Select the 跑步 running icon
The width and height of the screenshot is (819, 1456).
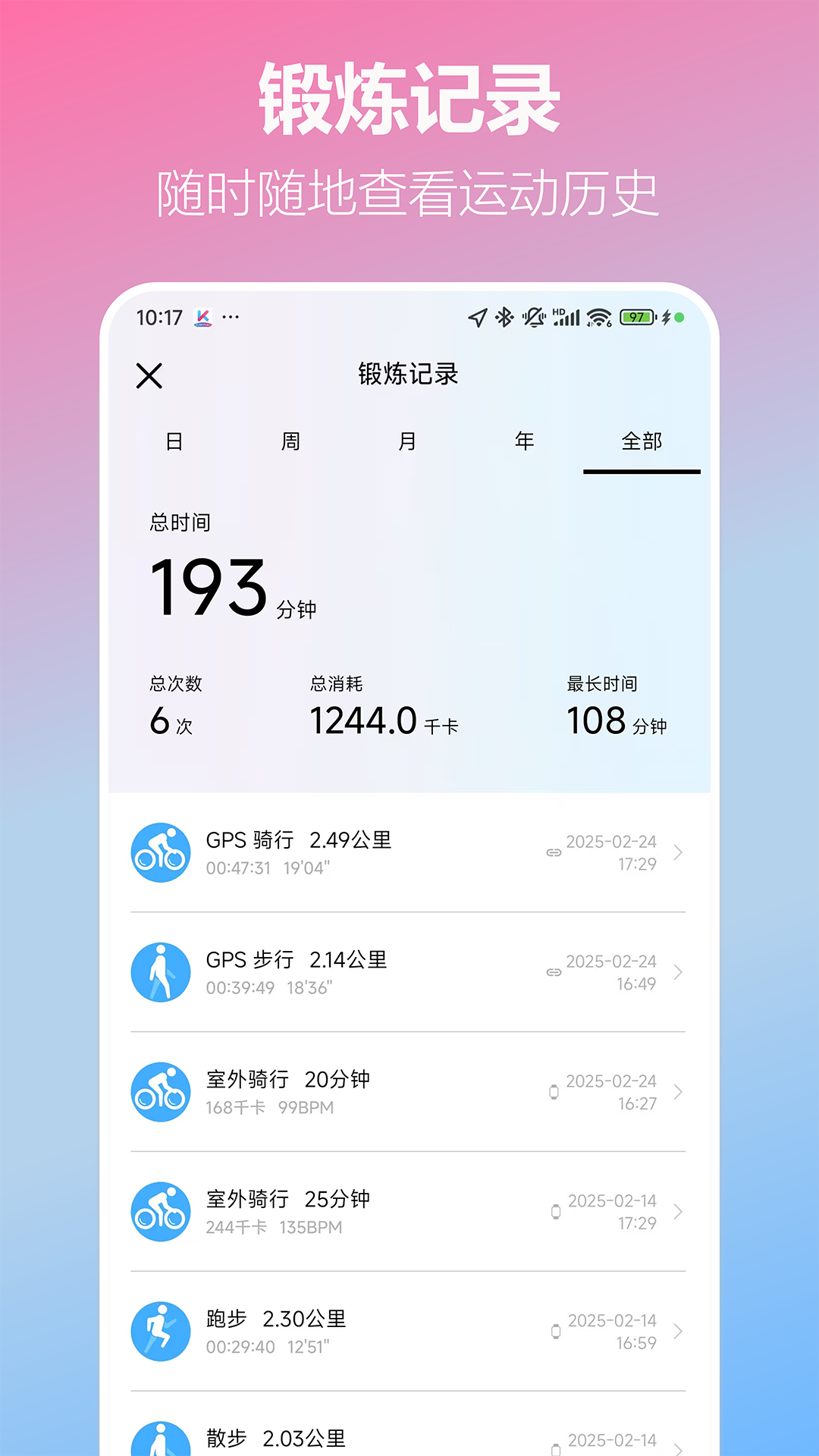tap(160, 1332)
